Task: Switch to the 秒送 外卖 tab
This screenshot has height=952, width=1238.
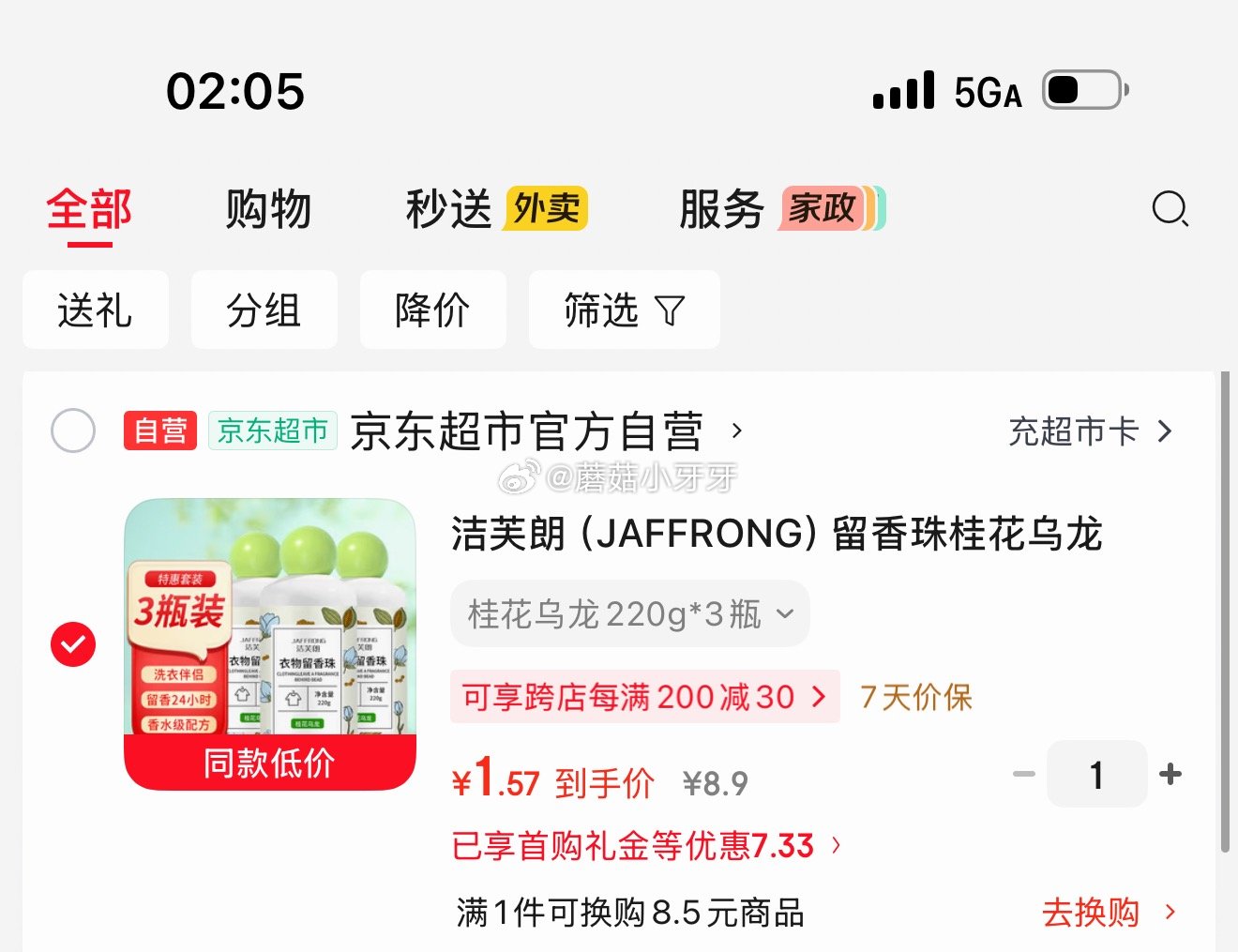Action: point(496,208)
